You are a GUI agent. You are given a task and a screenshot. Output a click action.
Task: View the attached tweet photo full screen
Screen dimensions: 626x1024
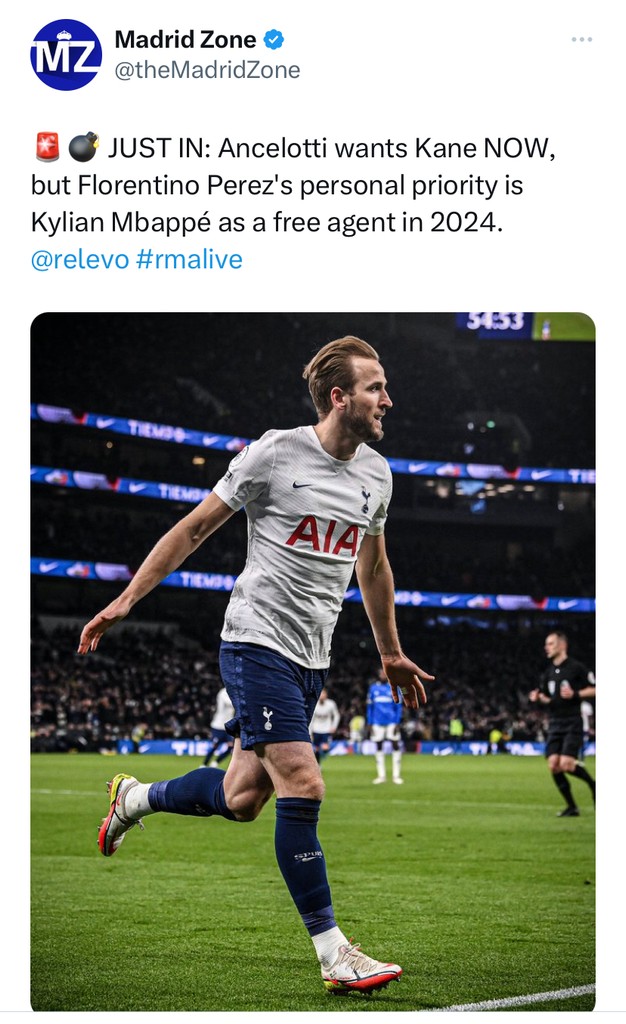(x=312, y=660)
